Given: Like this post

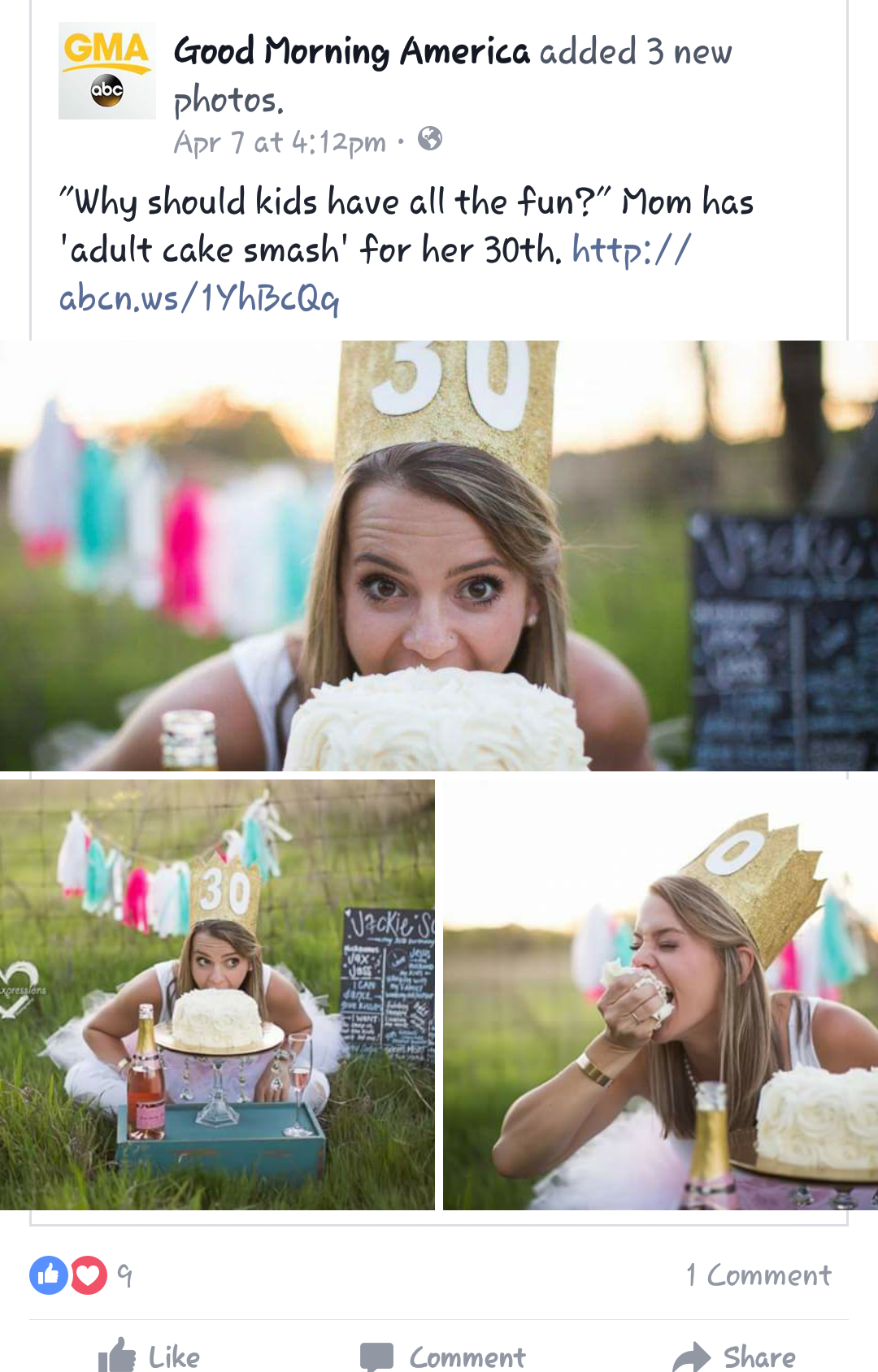Looking at the screenshot, I should pyautogui.click(x=150, y=1355).
